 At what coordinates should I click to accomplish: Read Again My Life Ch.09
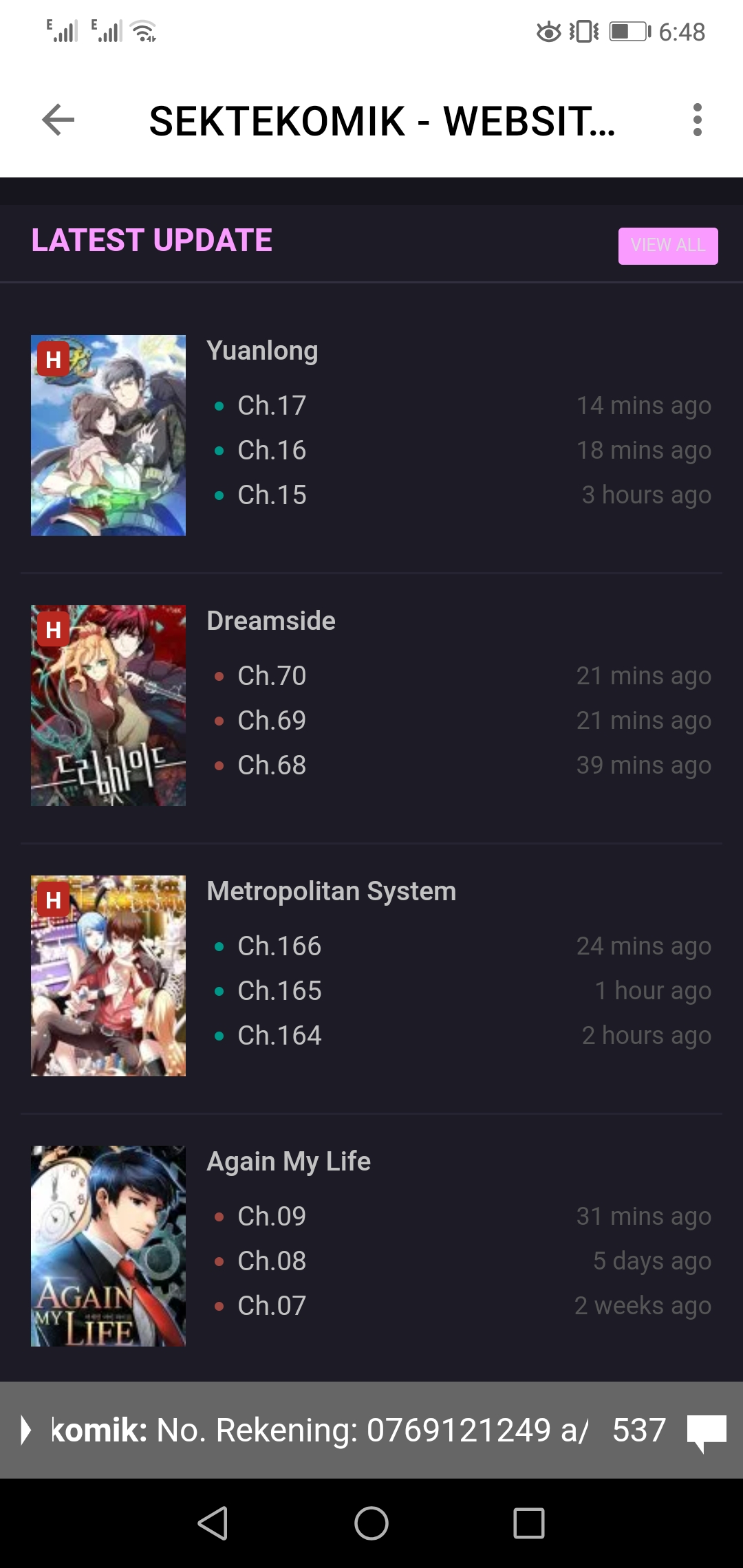[x=272, y=1217]
